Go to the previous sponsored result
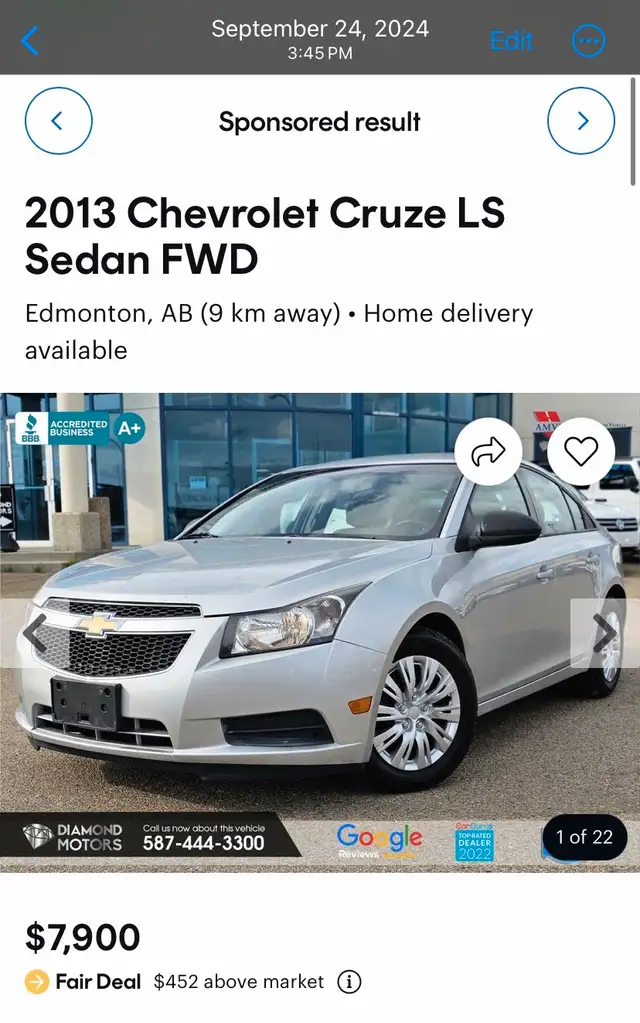Image resolution: width=640 pixels, height=1023 pixels. (x=58, y=121)
